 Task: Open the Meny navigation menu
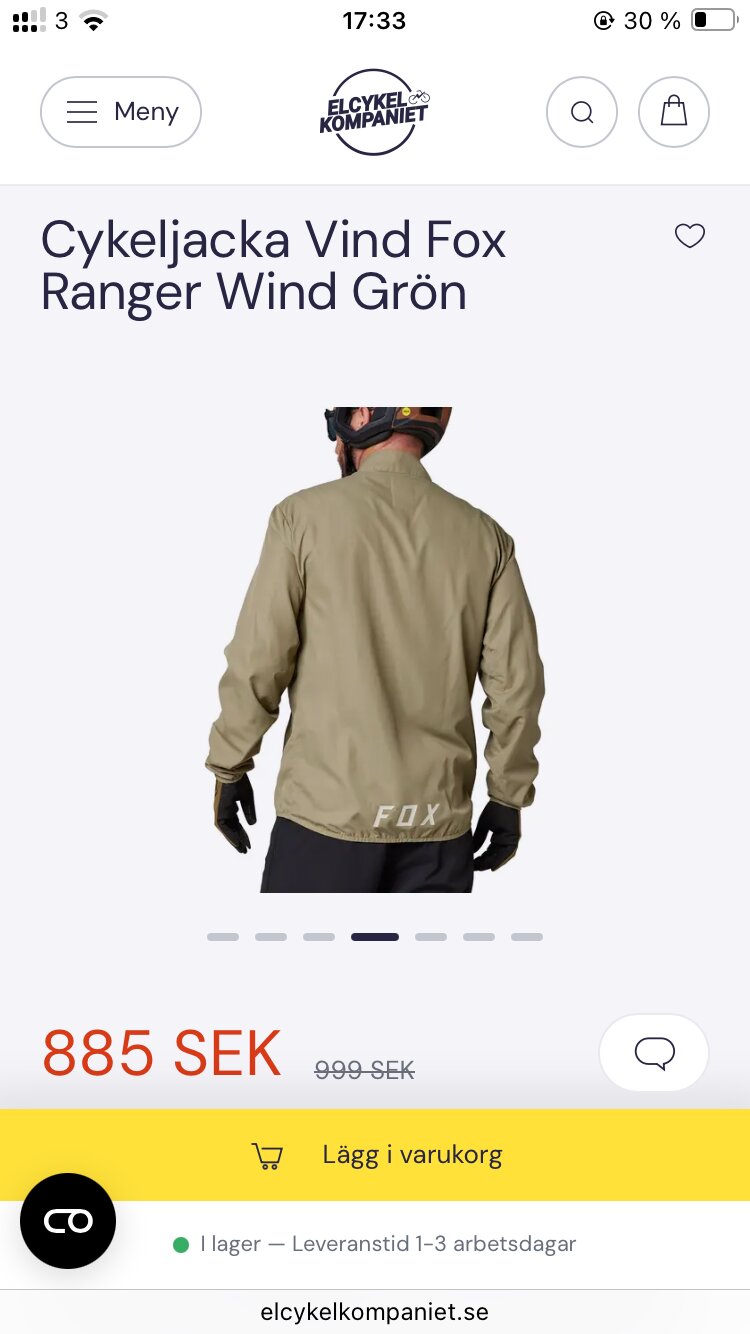[x=121, y=112]
